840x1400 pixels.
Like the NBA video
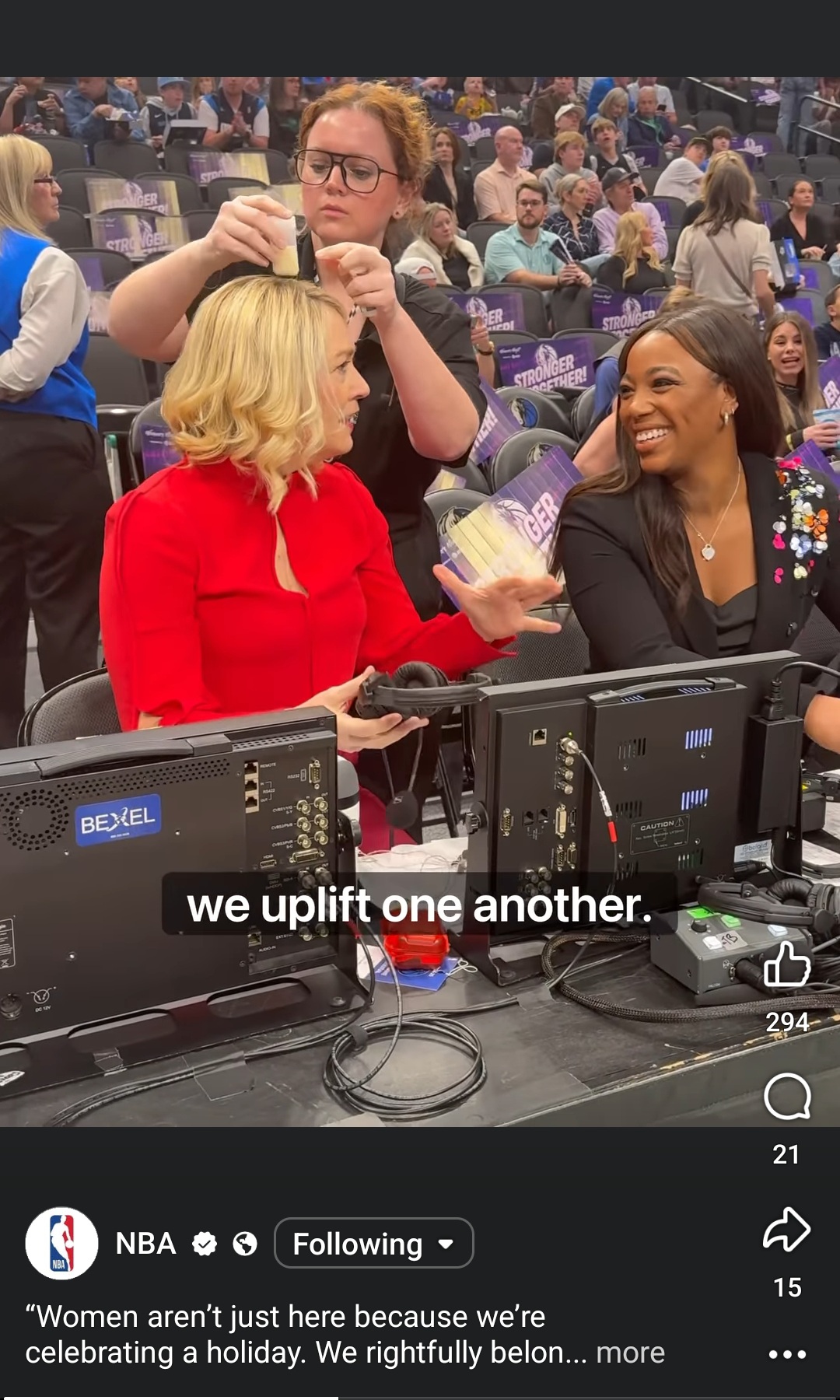pos(787,965)
